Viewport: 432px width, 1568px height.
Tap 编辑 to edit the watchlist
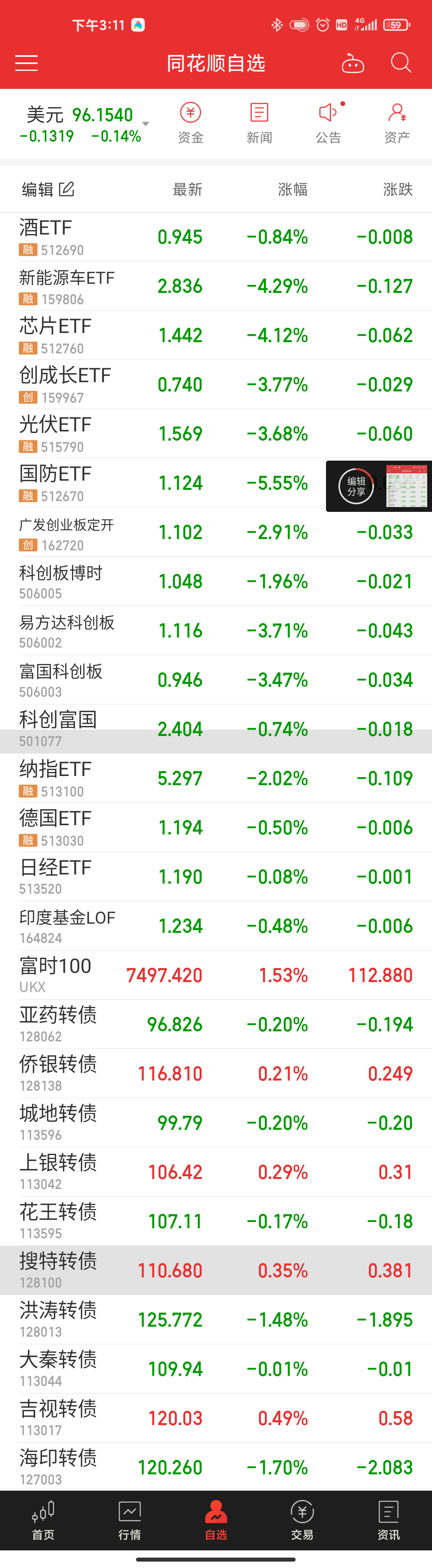pos(48,189)
